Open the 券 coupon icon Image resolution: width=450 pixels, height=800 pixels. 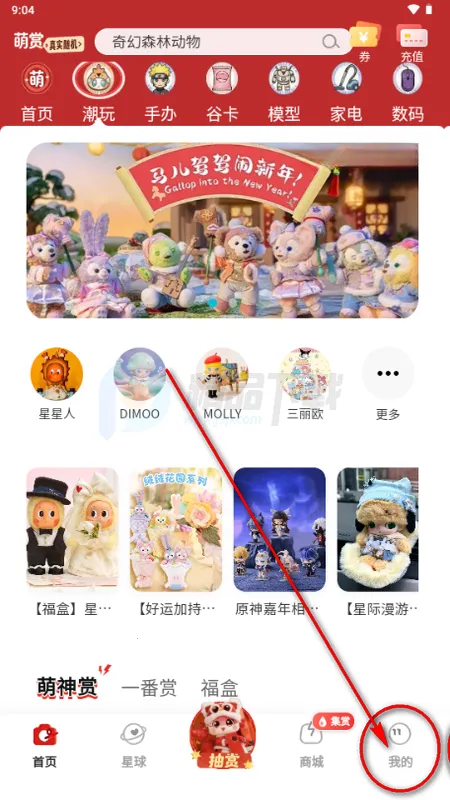click(x=364, y=42)
